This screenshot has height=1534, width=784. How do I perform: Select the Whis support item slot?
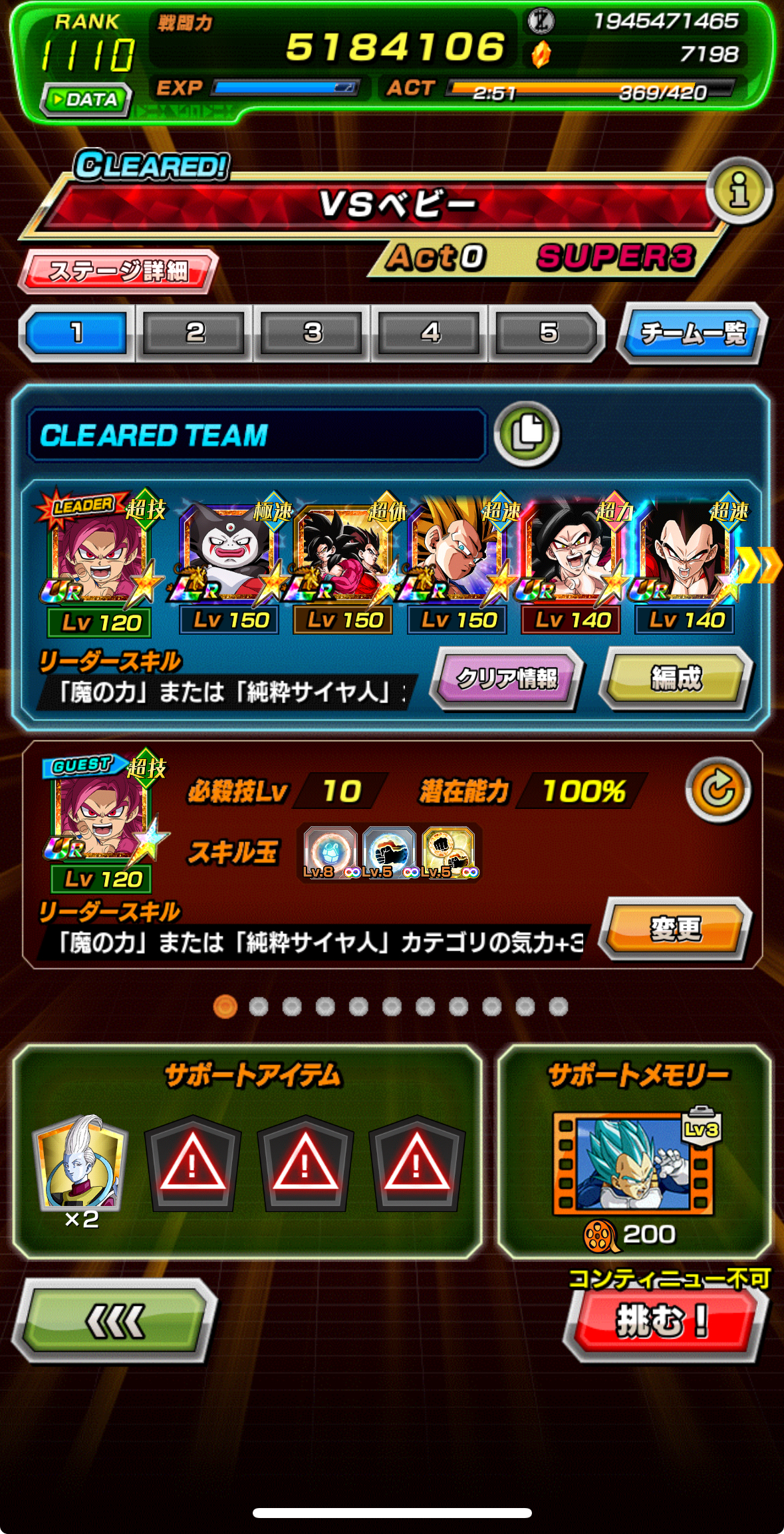(x=80, y=1163)
